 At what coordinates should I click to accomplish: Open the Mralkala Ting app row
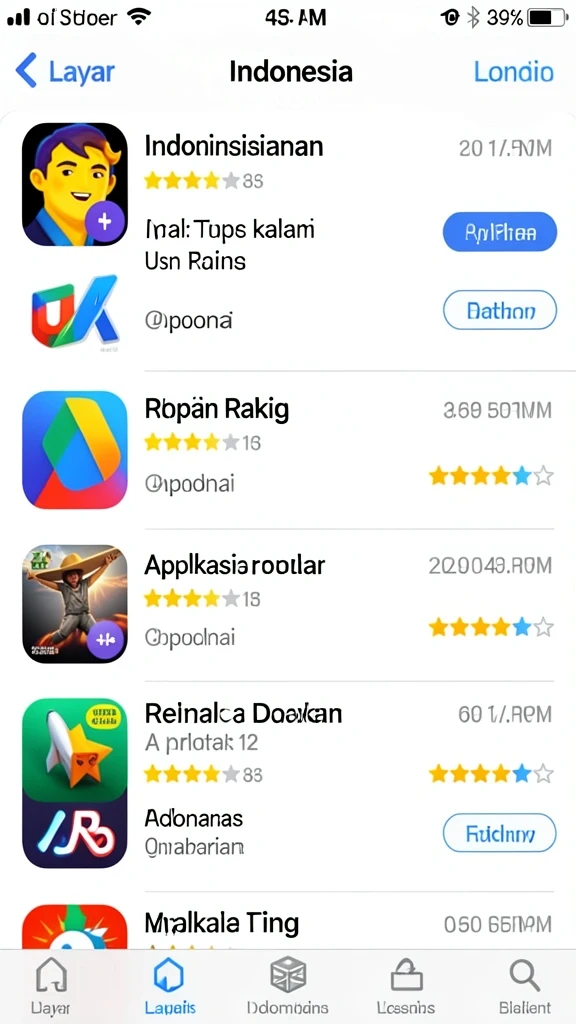pyautogui.click(x=288, y=924)
